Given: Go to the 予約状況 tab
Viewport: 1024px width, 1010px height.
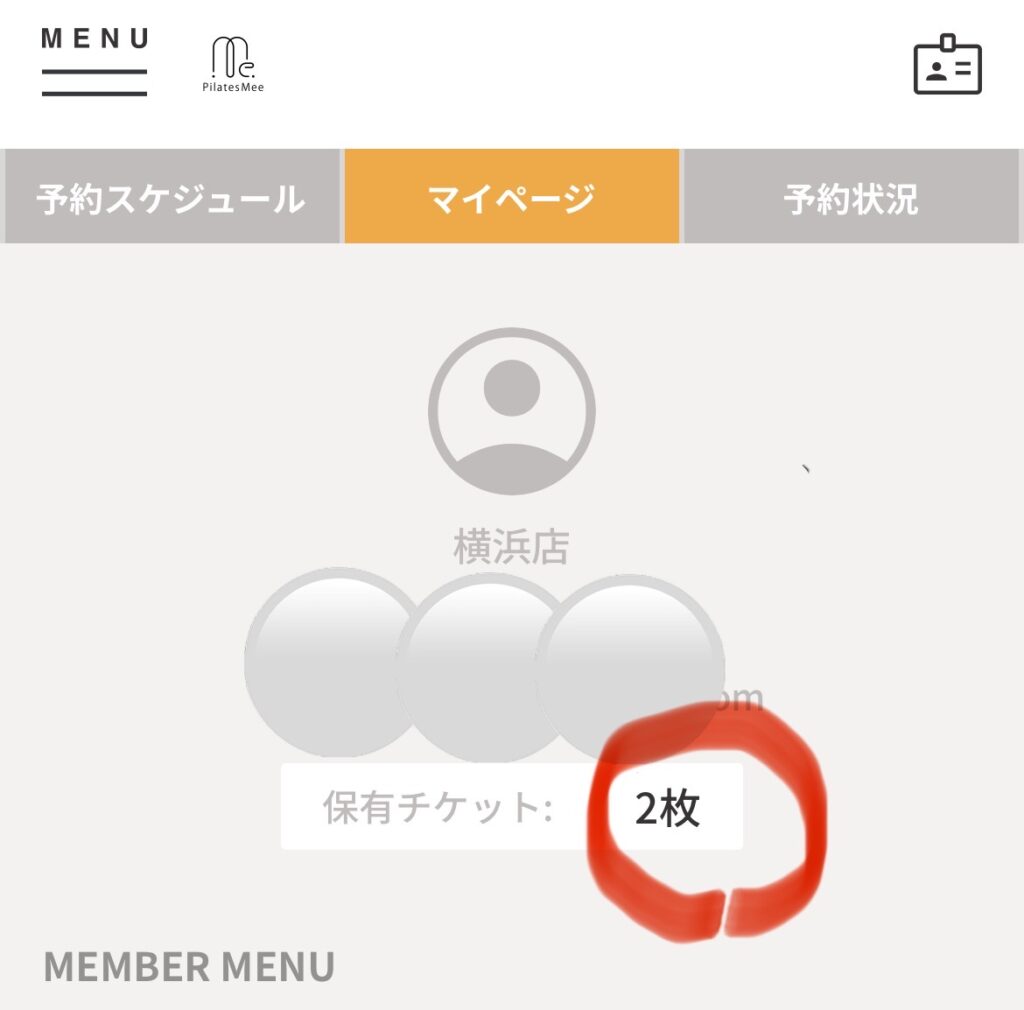Looking at the screenshot, I should coord(851,197).
